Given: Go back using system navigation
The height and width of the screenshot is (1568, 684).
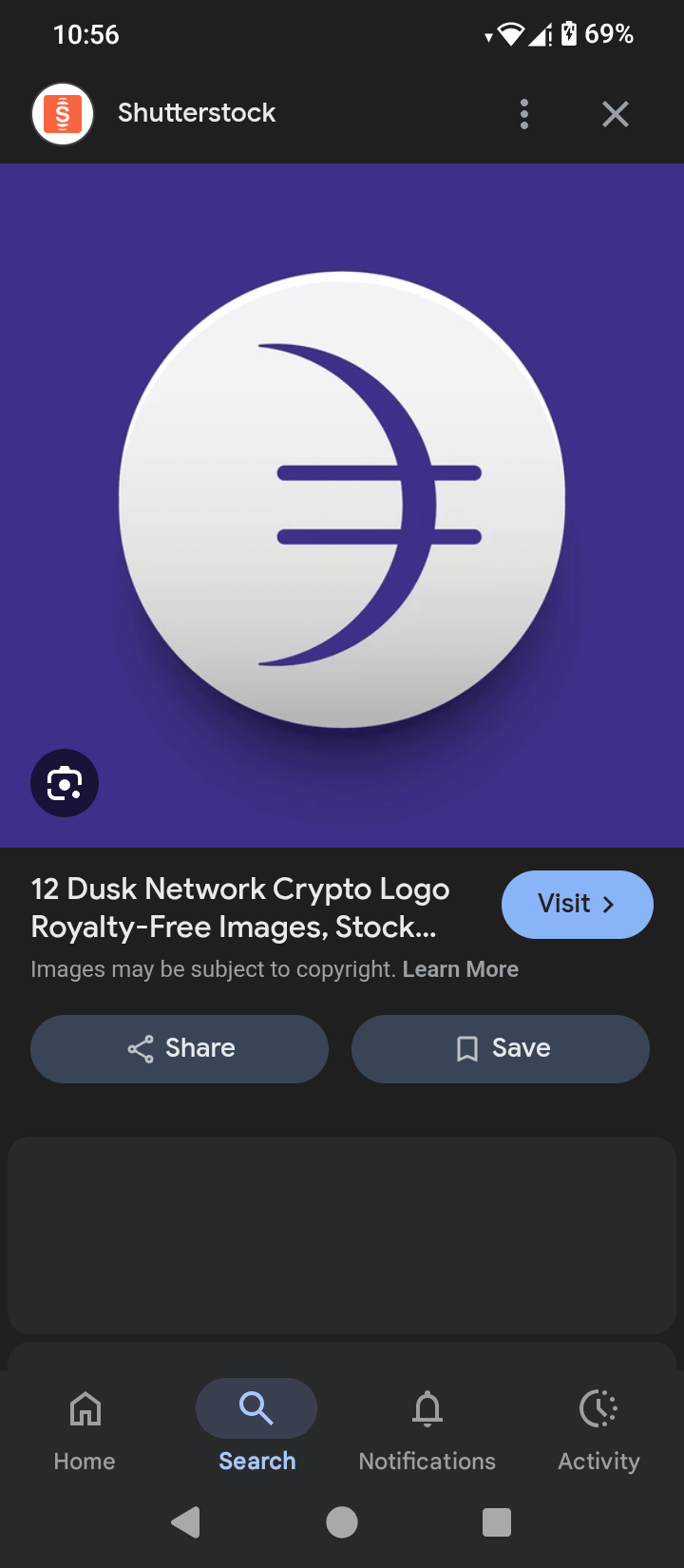Looking at the screenshot, I should (x=186, y=1522).
